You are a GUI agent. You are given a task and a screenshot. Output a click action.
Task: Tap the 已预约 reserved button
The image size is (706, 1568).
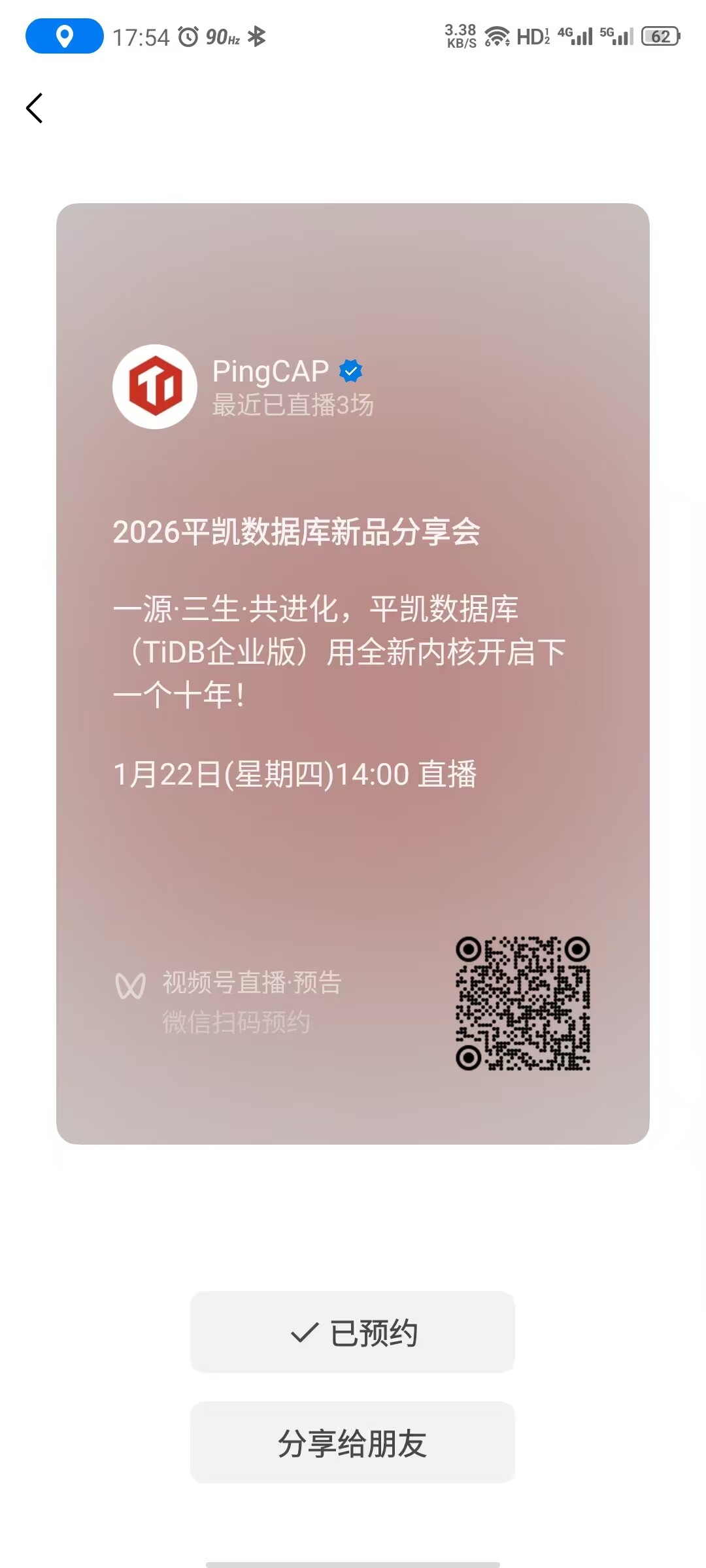click(352, 1332)
